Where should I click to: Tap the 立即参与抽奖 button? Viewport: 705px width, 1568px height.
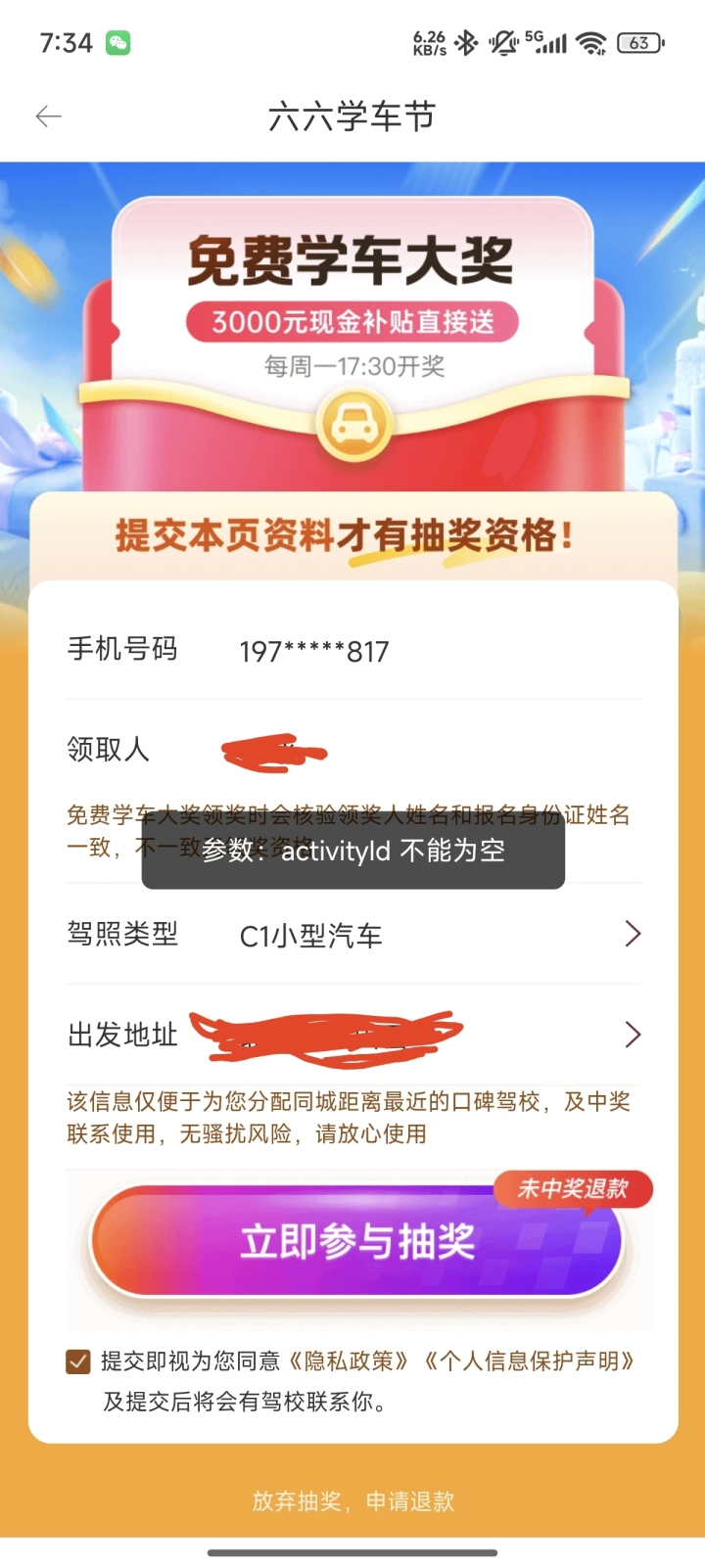356,1241
